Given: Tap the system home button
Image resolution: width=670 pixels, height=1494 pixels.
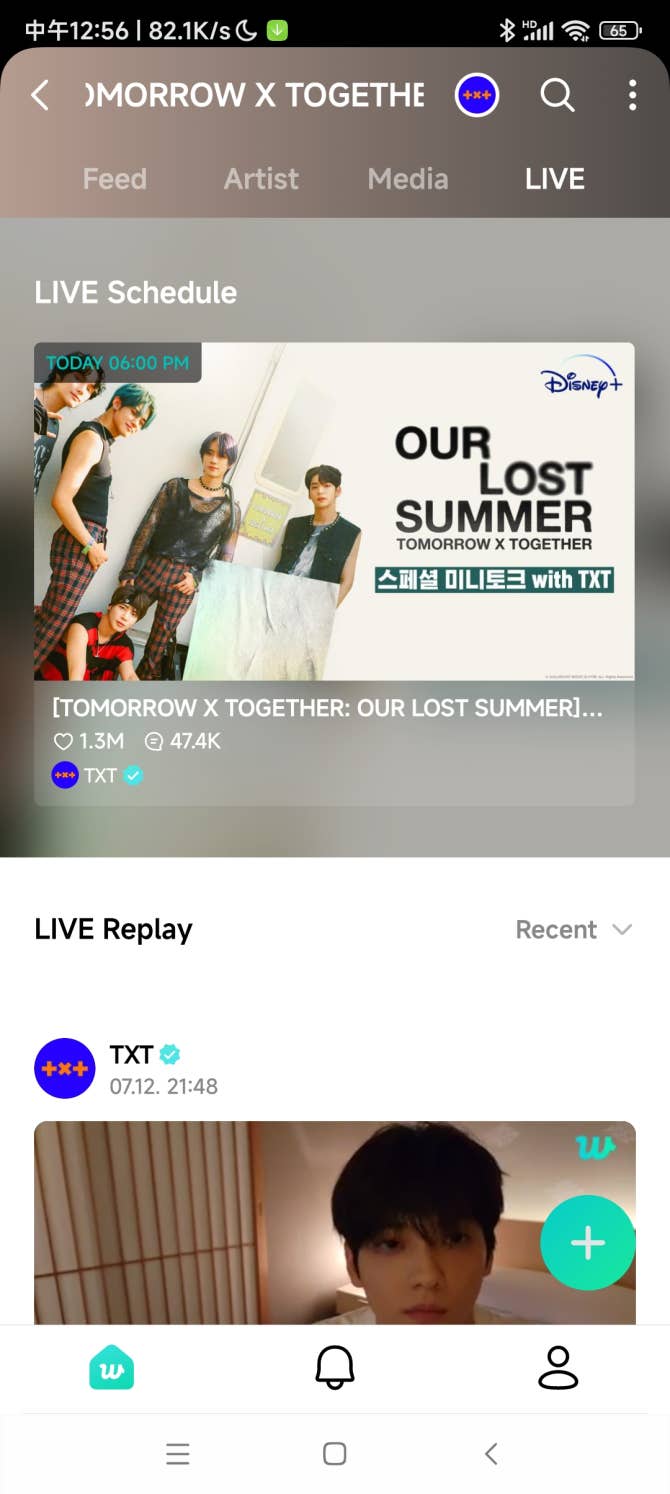Looking at the screenshot, I should click(x=335, y=1454).
